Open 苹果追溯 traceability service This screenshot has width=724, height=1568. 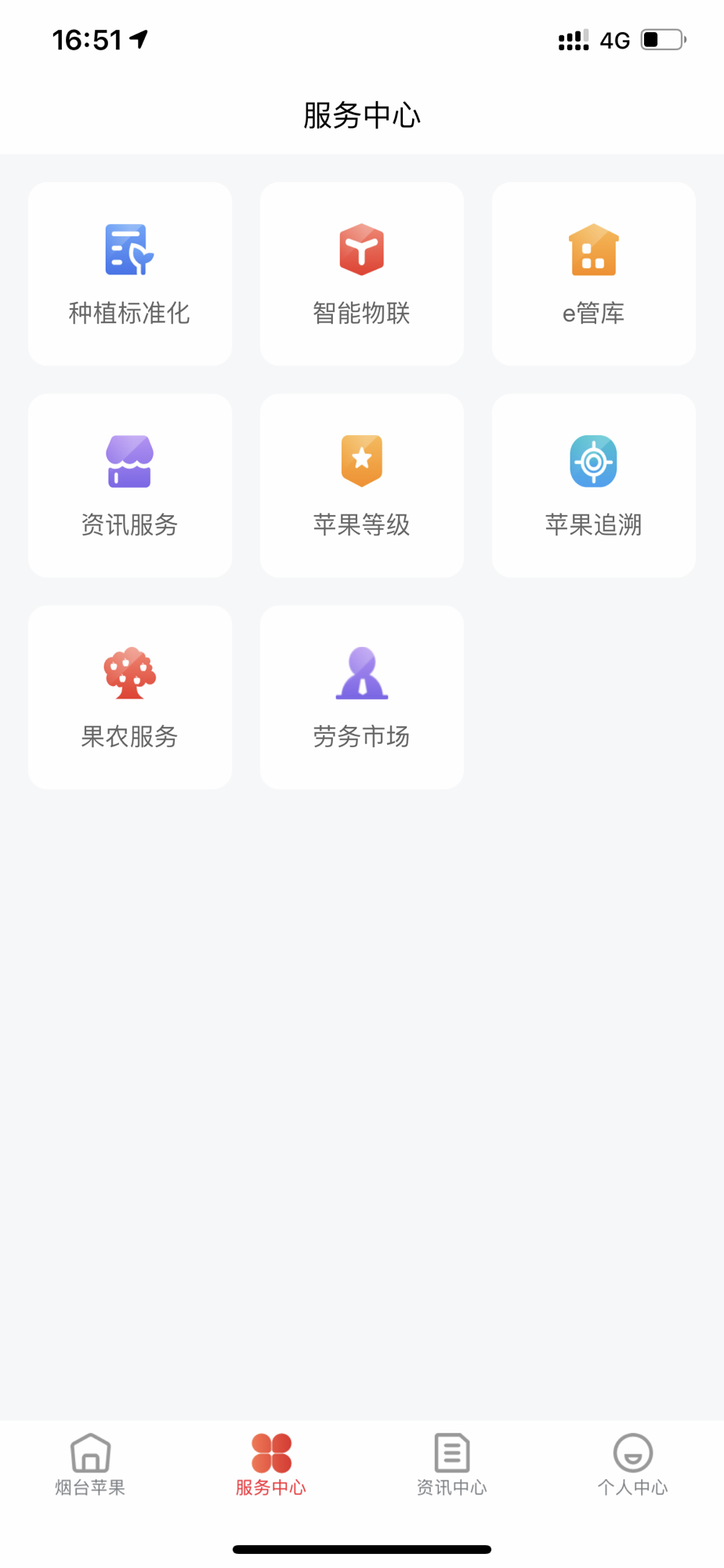[x=594, y=485]
